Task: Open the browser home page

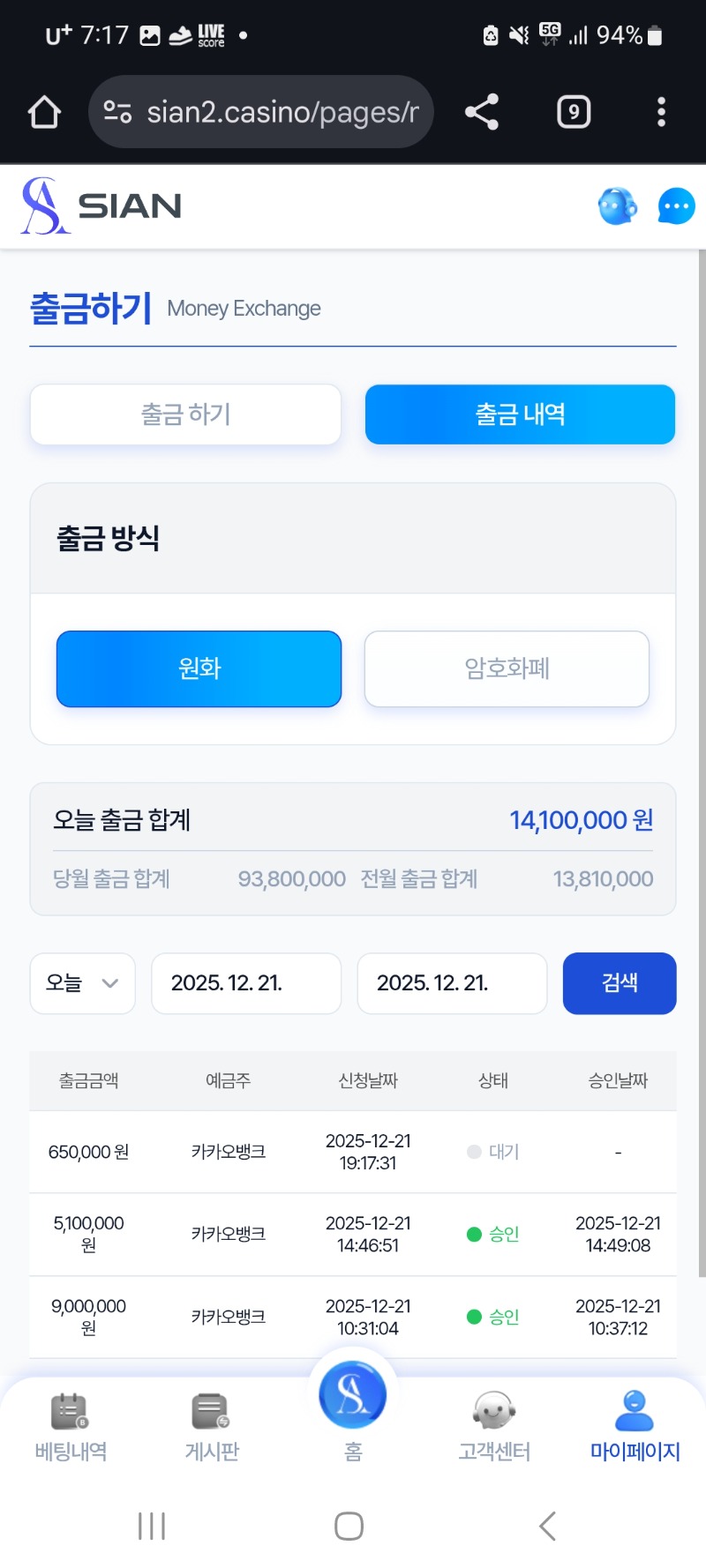Action: 44,112
